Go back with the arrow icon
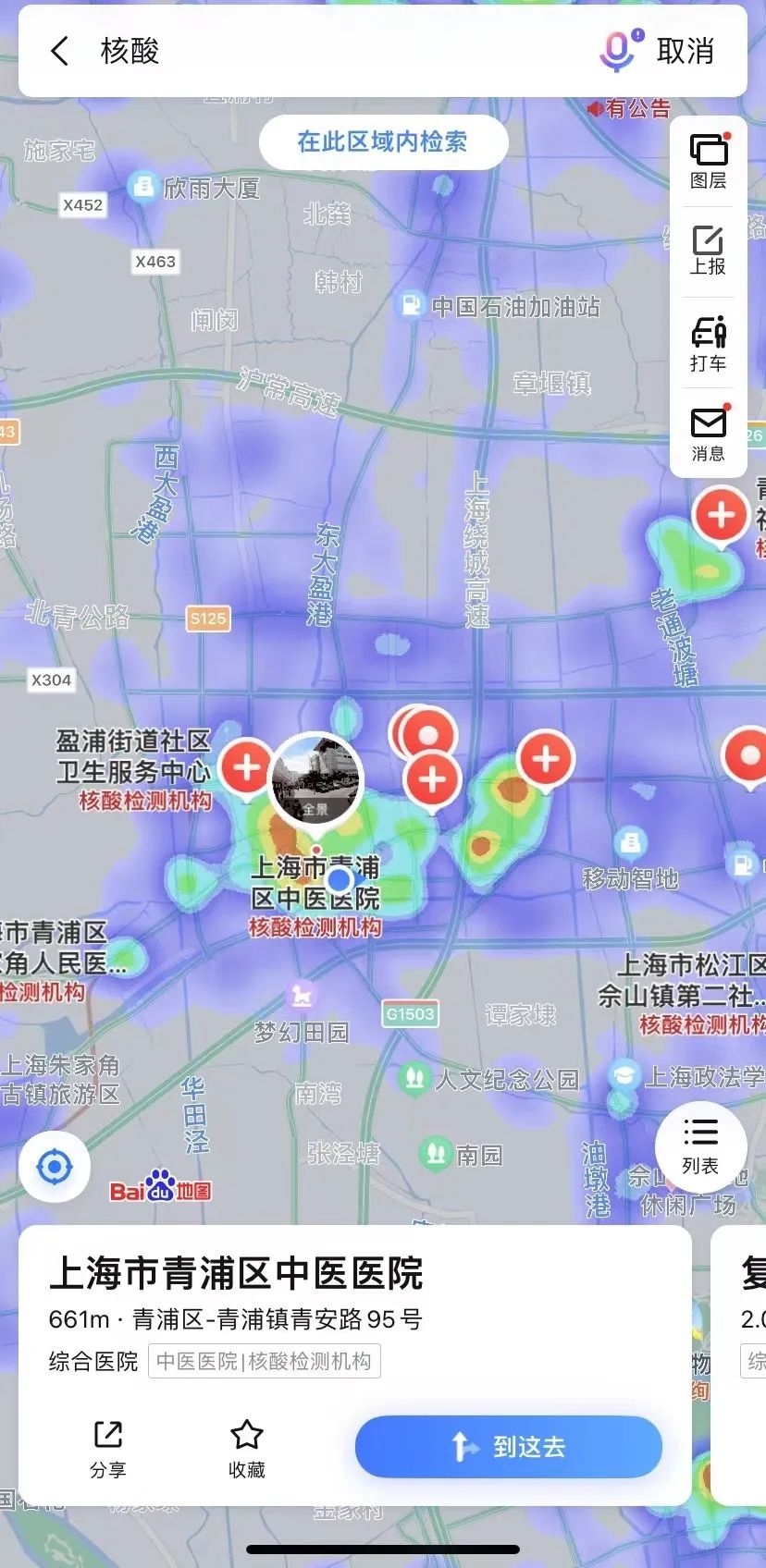766x1568 pixels. pyautogui.click(x=60, y=51)
